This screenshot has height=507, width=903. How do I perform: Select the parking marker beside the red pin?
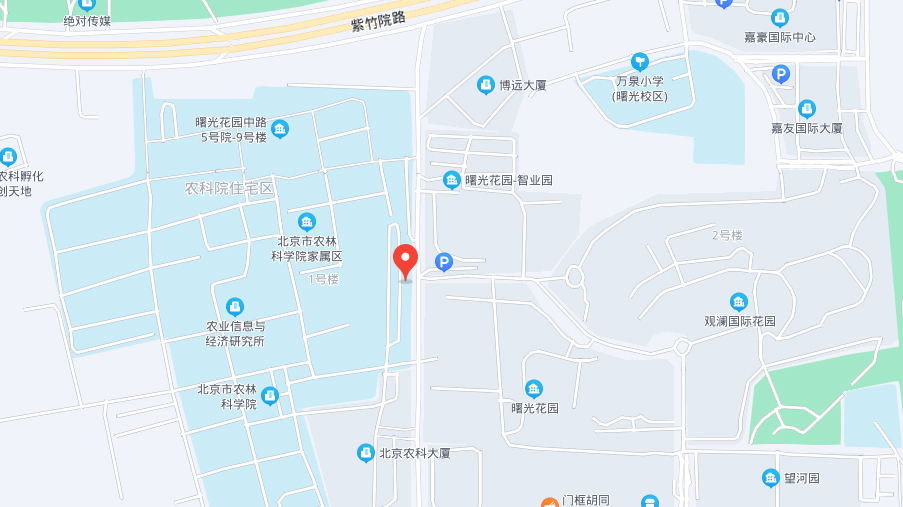tap(444, 262)
